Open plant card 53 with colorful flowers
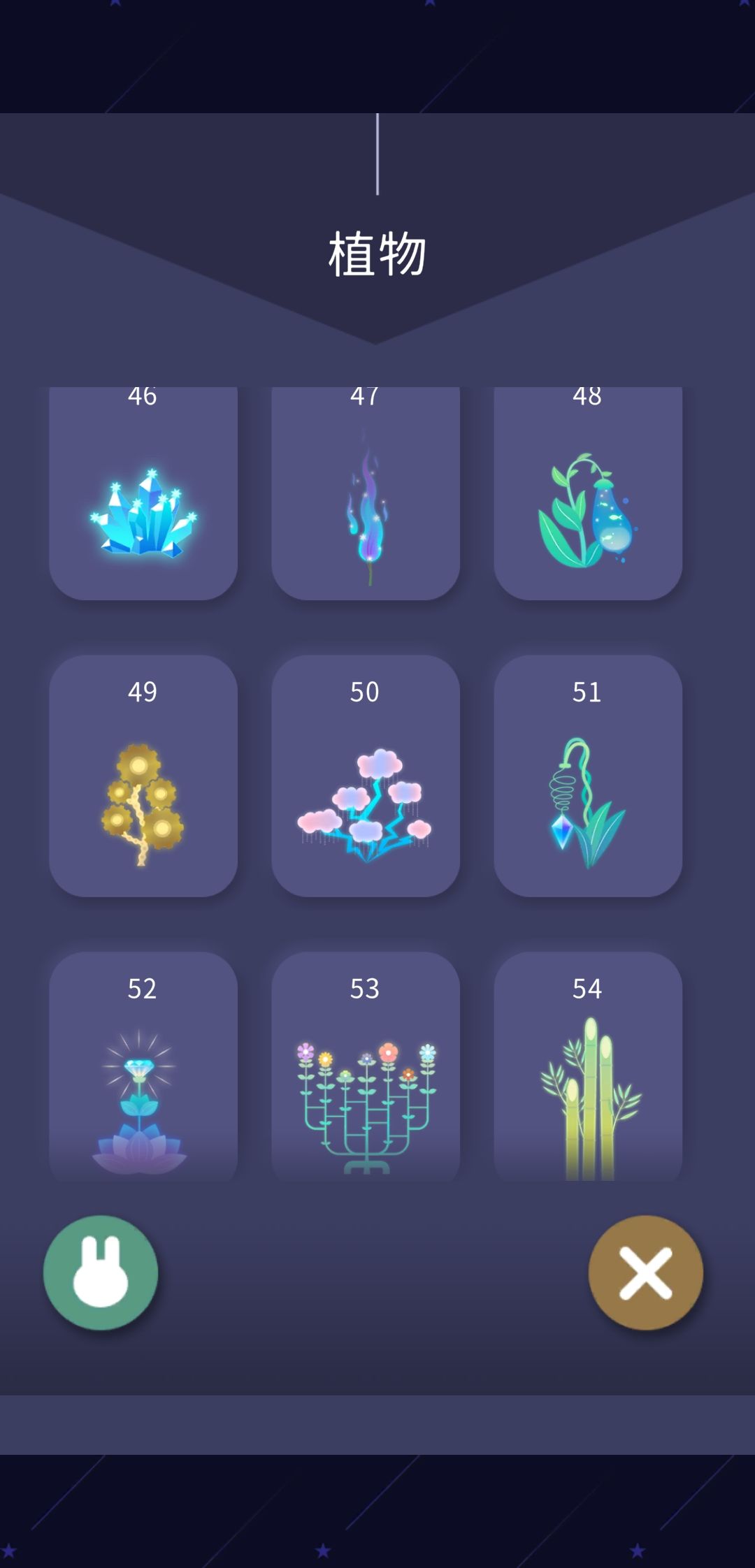 coord(366,1066)
